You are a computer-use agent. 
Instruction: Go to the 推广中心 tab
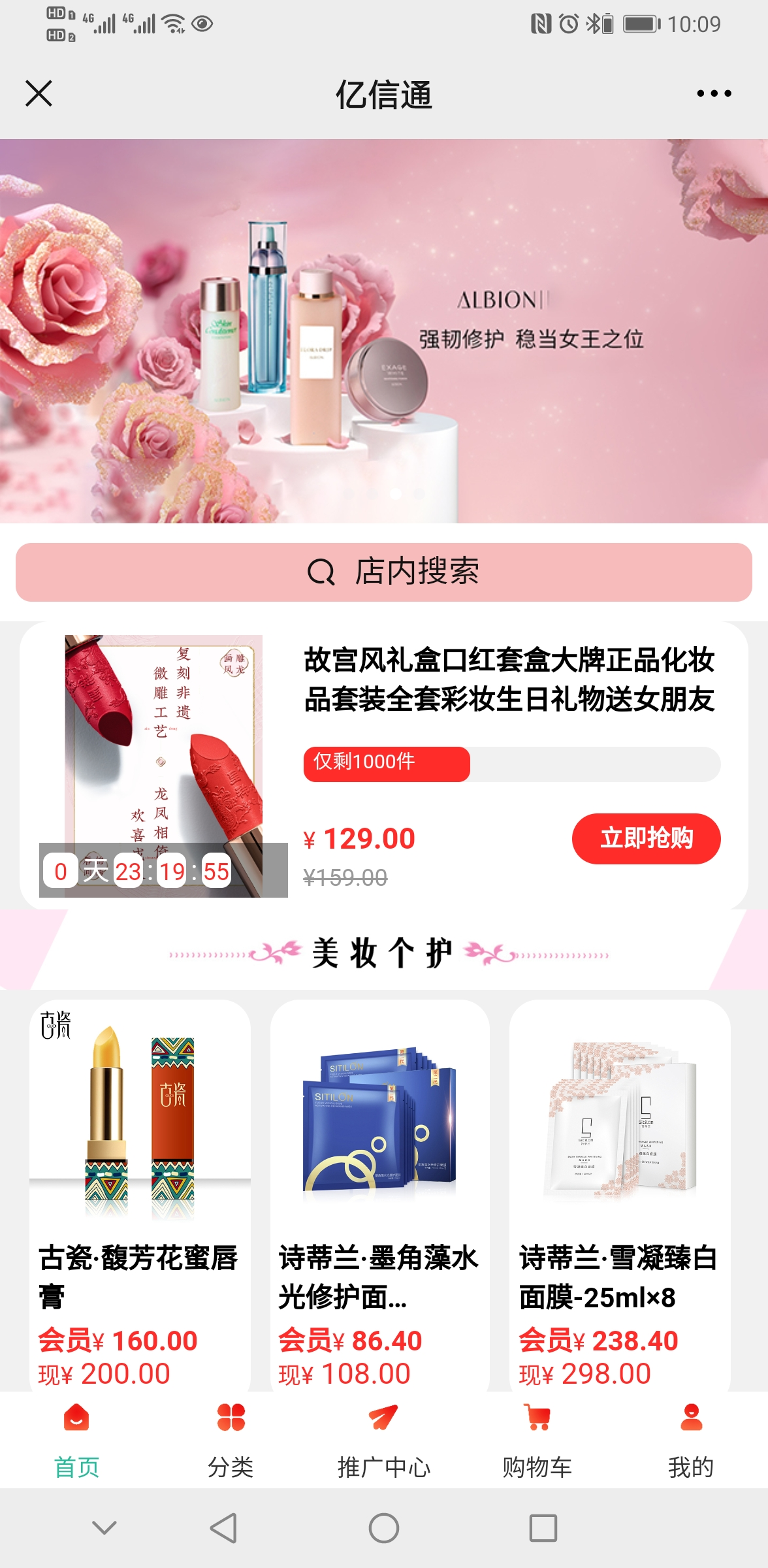(384, 1441)
